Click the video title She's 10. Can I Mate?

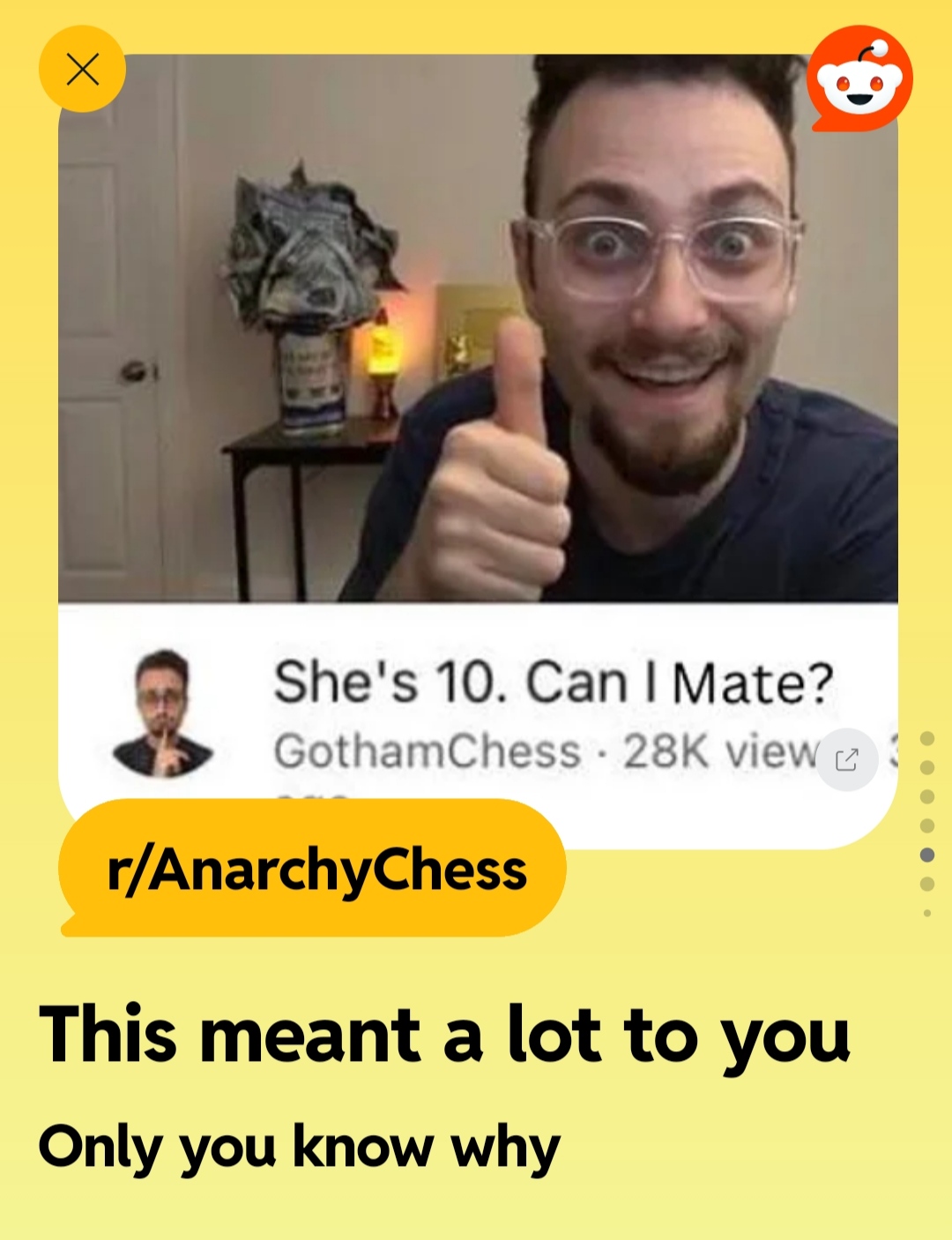[555, 681]
